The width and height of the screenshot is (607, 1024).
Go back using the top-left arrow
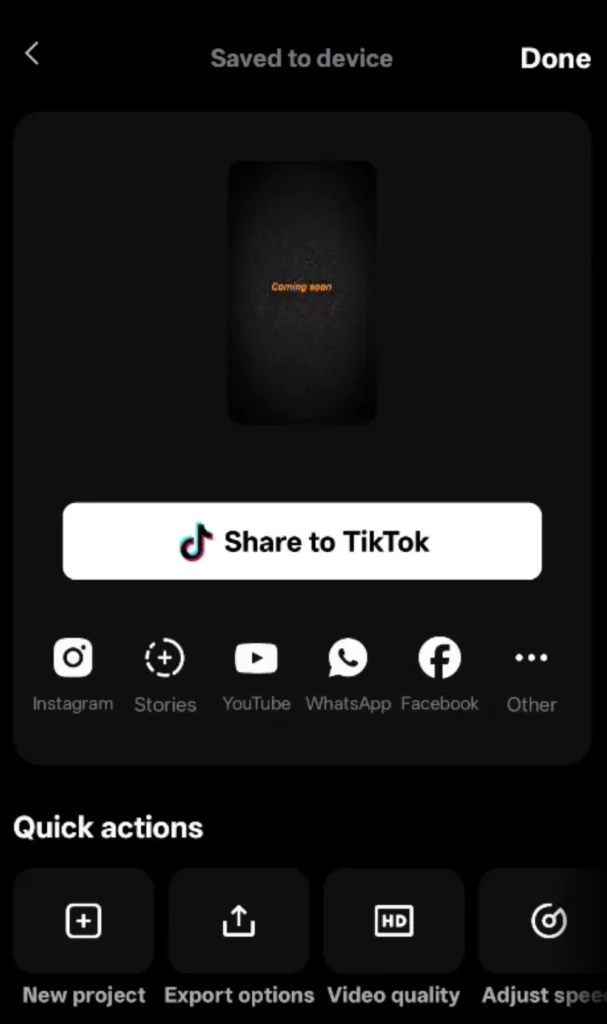32,54
